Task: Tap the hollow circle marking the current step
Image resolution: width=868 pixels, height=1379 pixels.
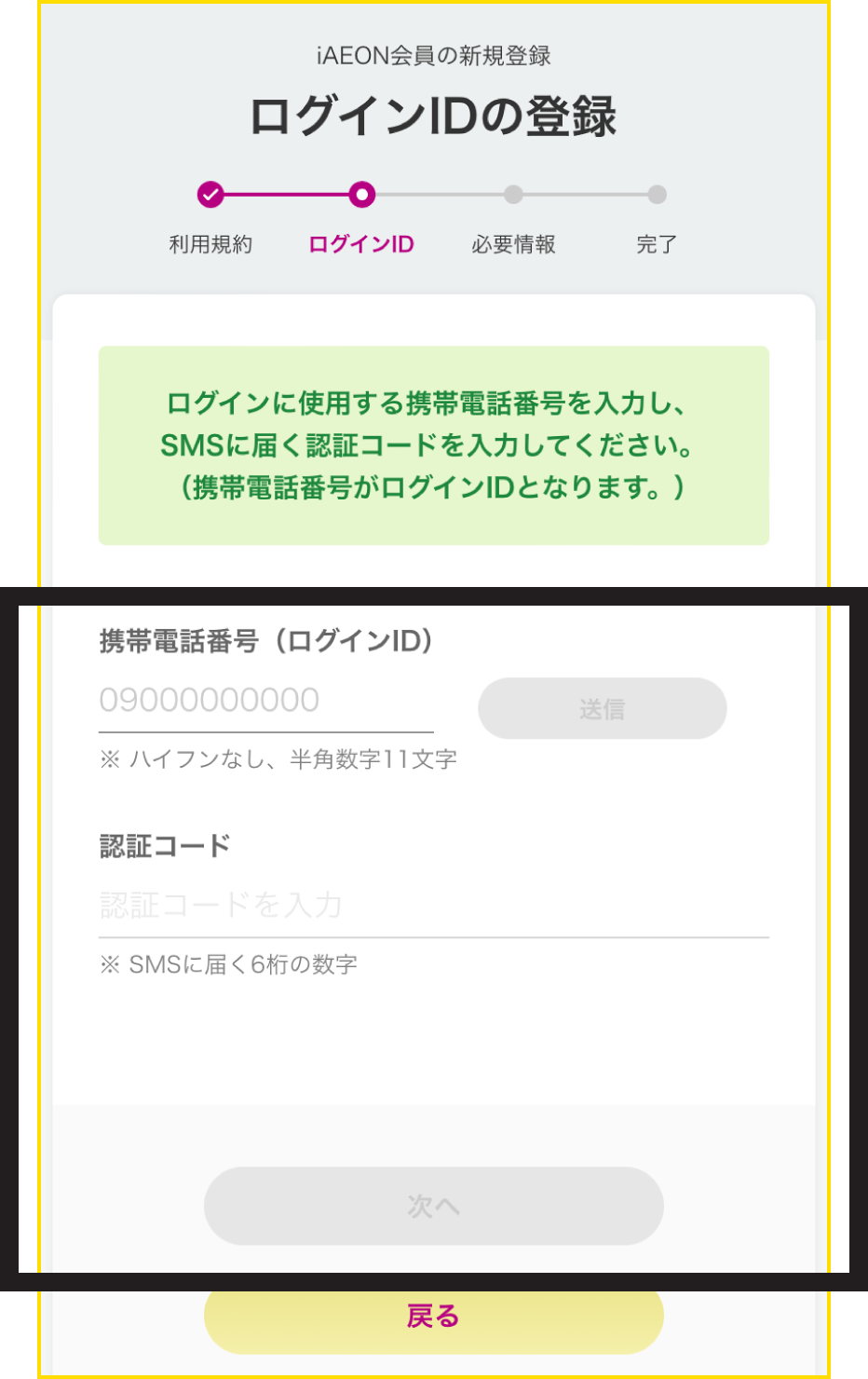Action: (x=362, y=194)
